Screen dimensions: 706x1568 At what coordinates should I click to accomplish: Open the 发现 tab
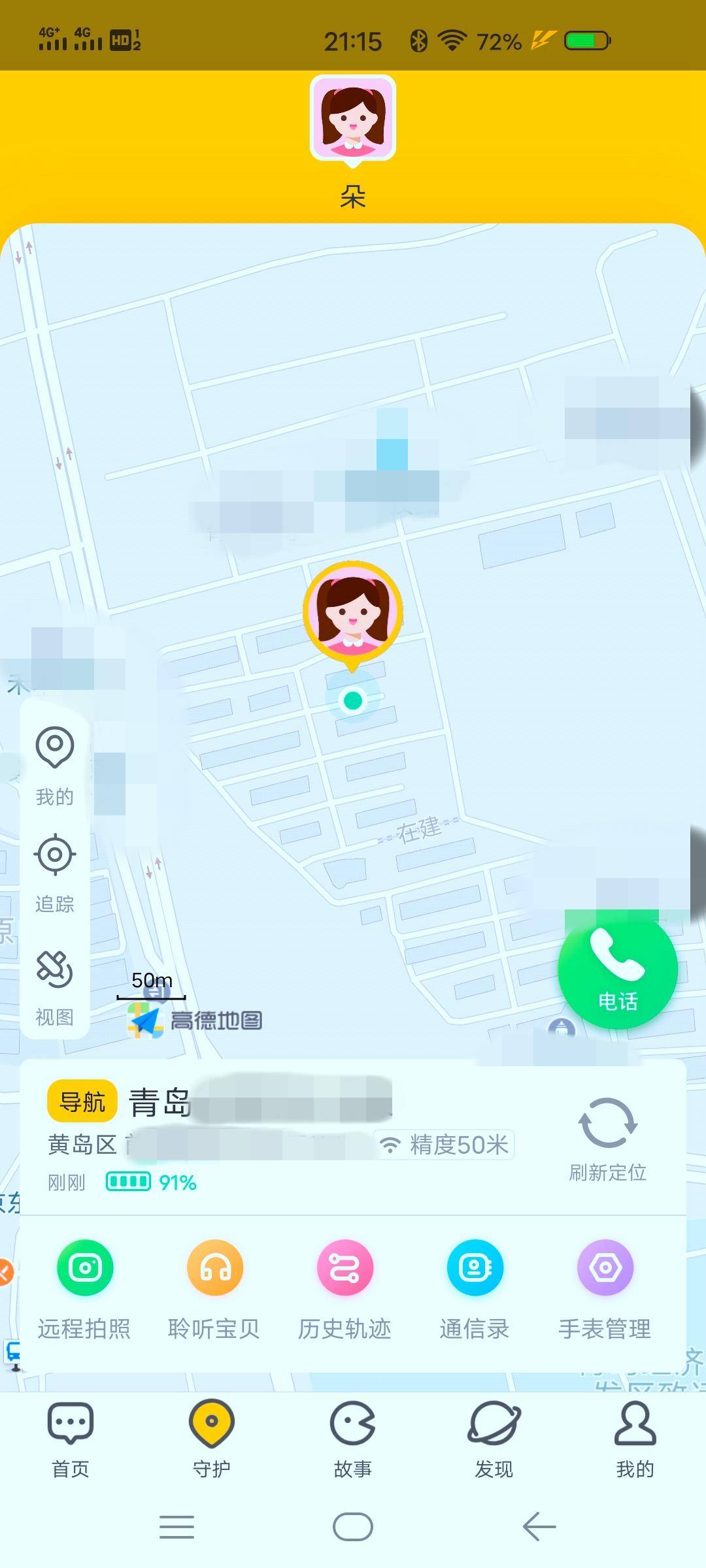(x=494, y=1447)
